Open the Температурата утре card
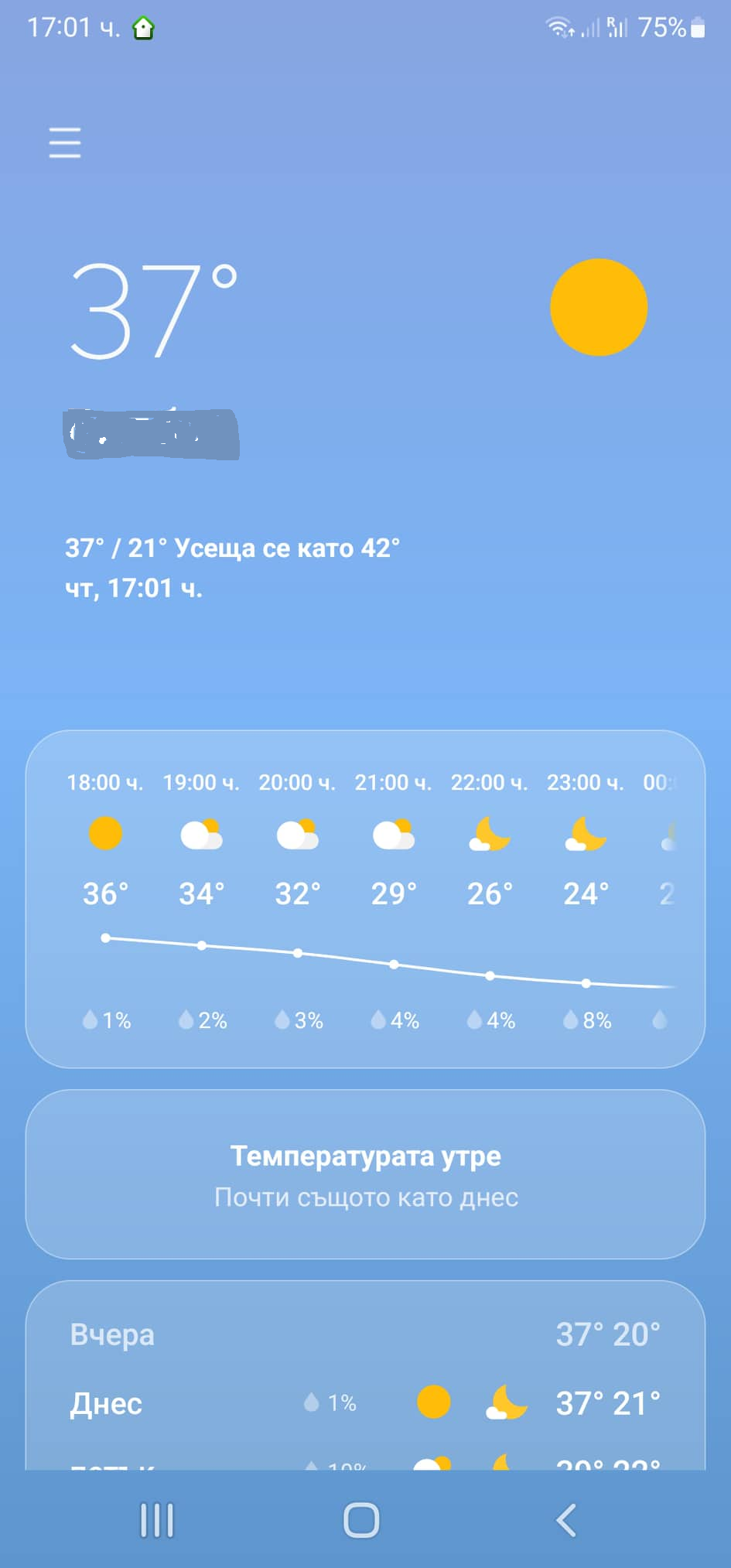 click(365, 1174)
